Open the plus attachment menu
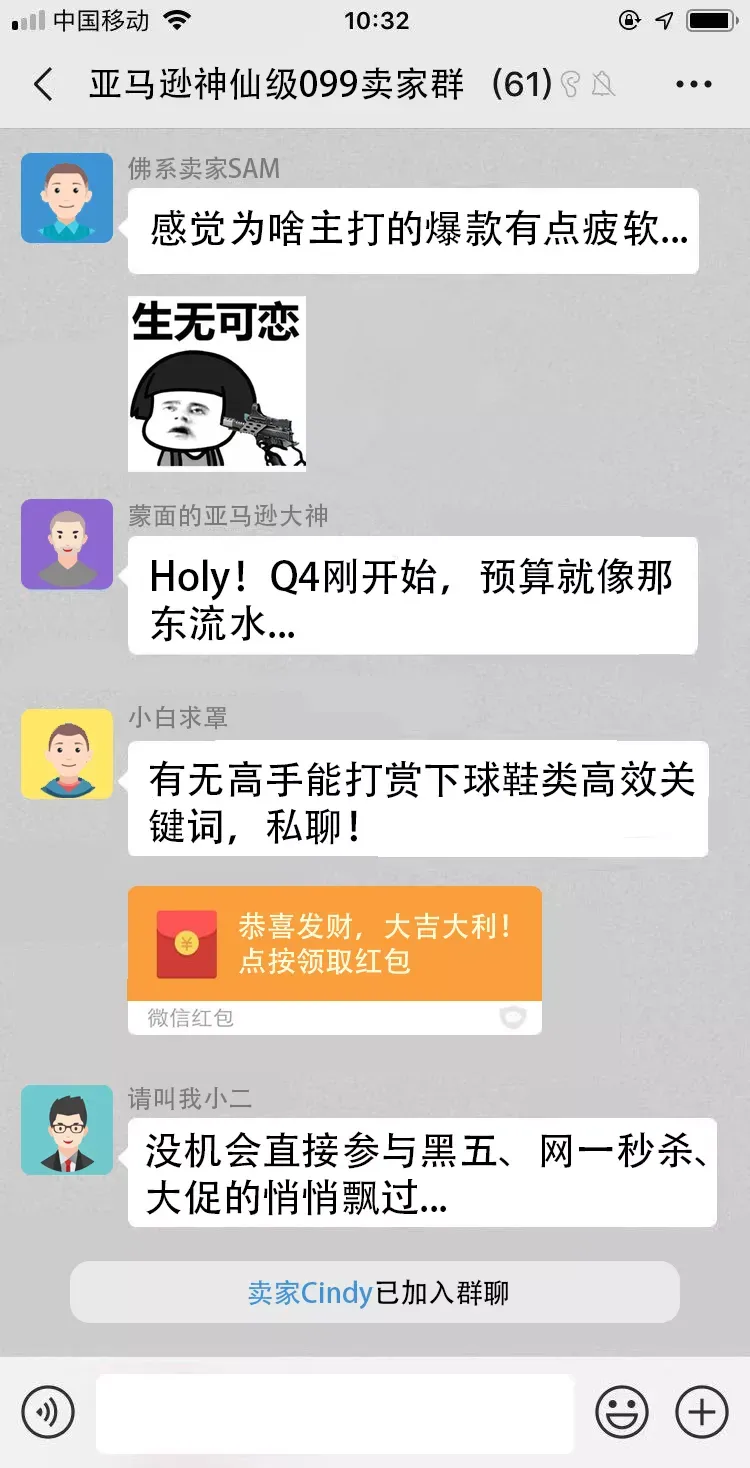750x1468 pixels. pos(702,1413)
